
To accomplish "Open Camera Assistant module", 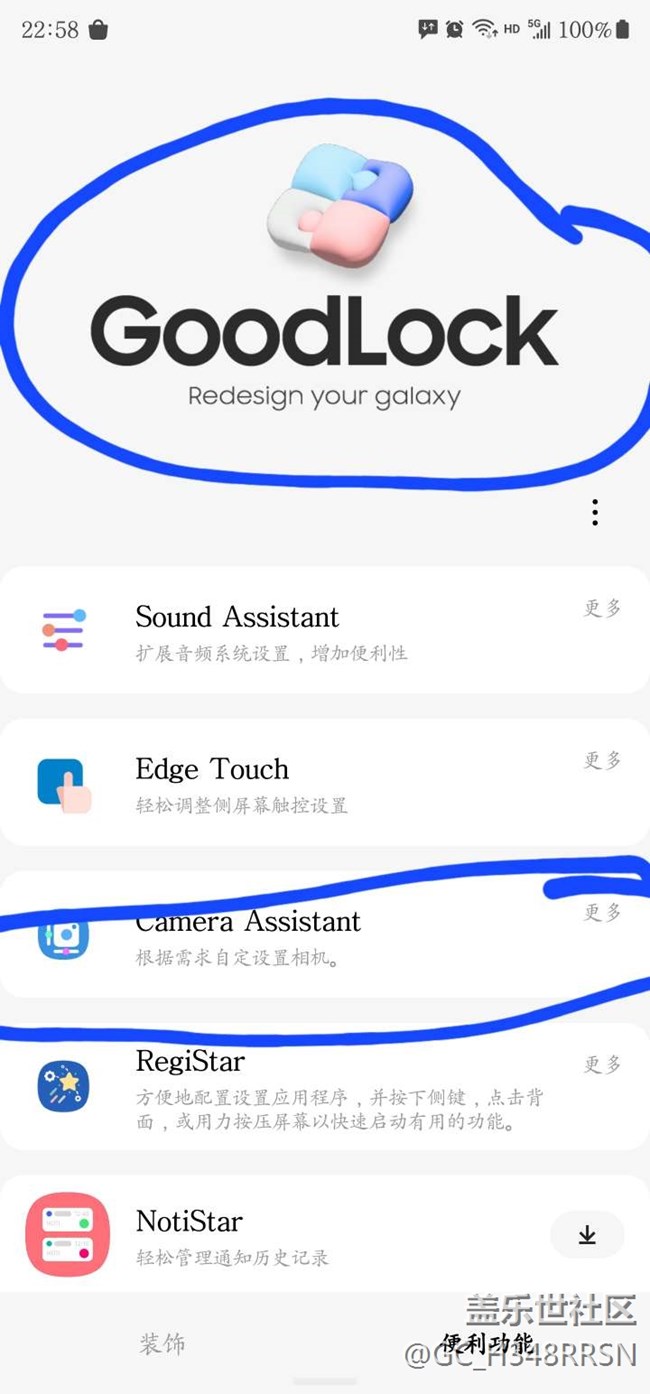I will [250, 922].
